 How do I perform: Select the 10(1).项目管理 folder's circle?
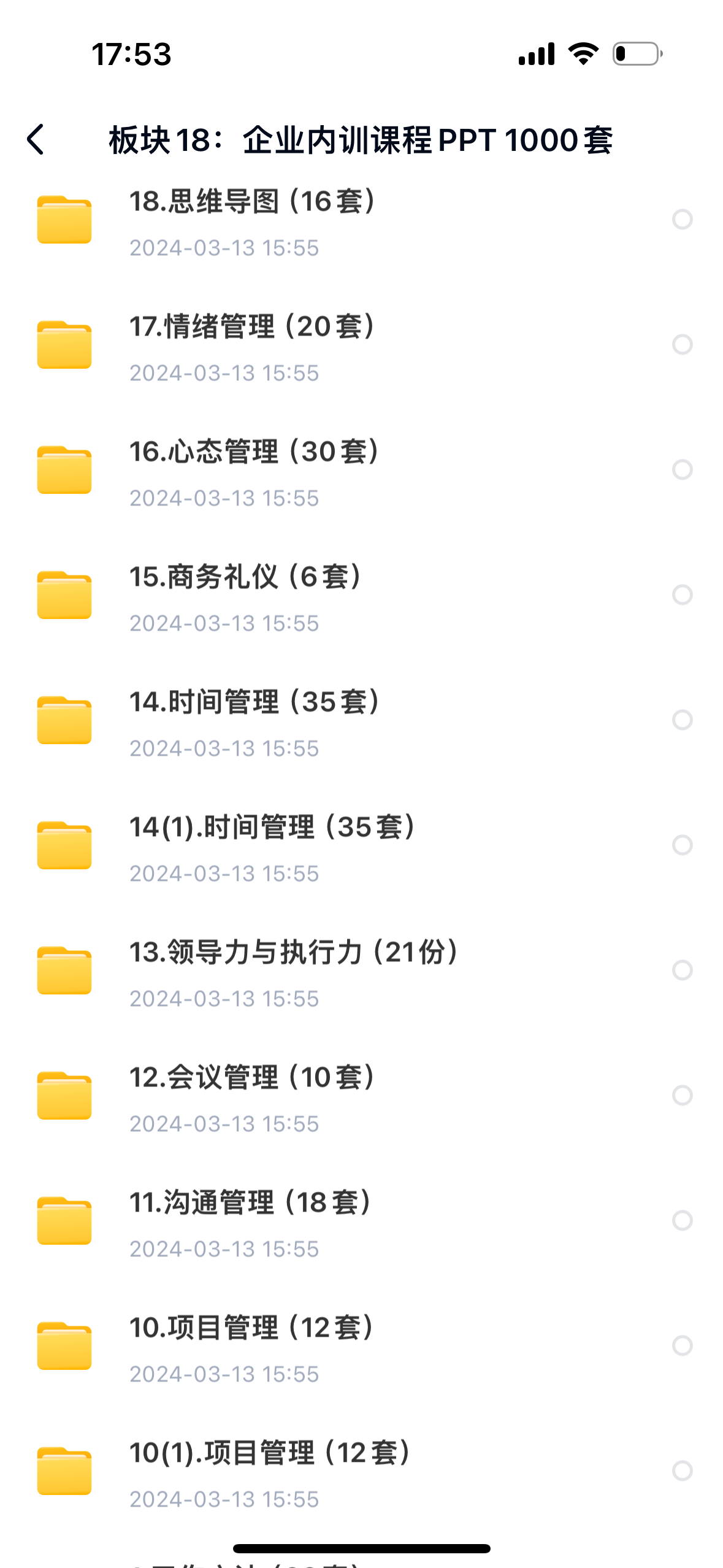click(682, 1470)
